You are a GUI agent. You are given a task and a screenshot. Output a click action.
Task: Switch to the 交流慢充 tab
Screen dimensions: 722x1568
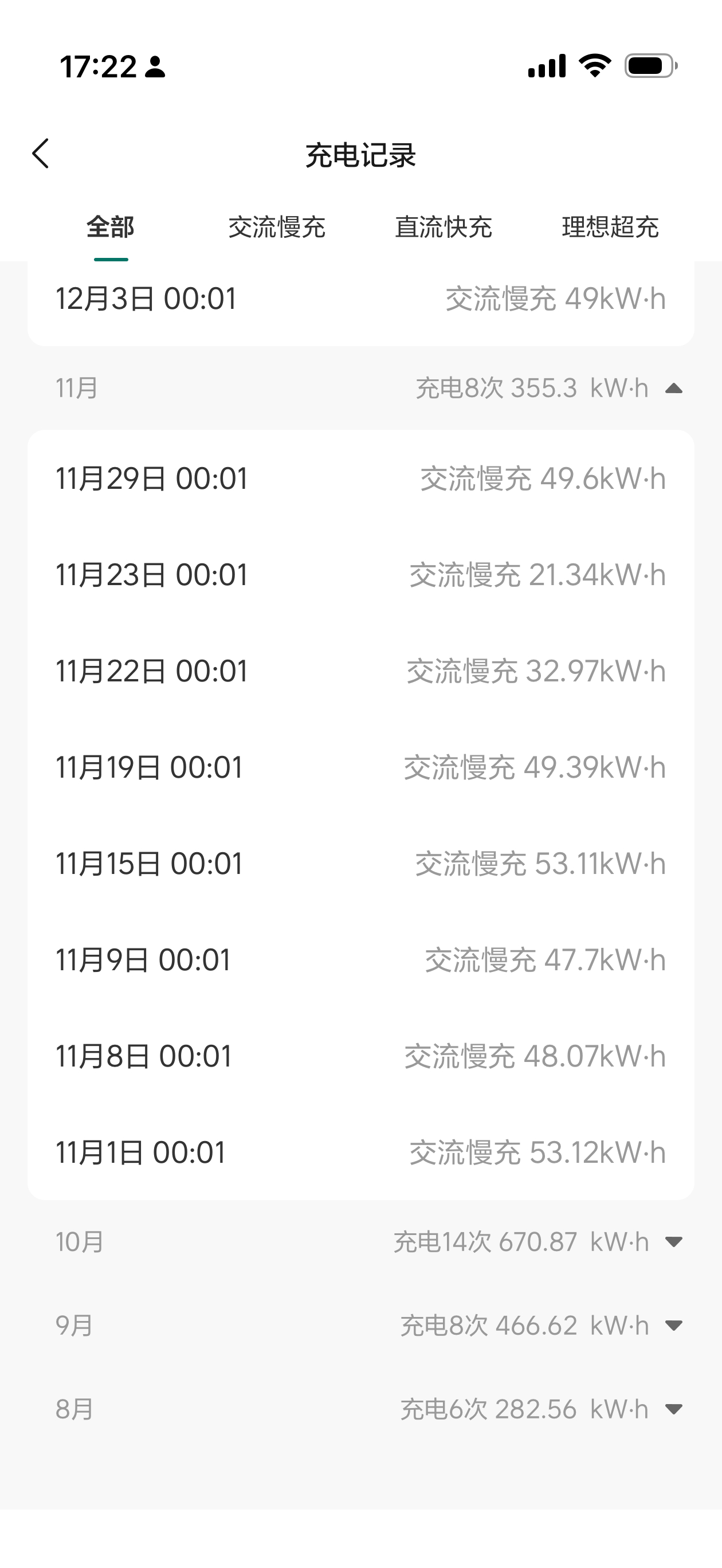point(277,228)
